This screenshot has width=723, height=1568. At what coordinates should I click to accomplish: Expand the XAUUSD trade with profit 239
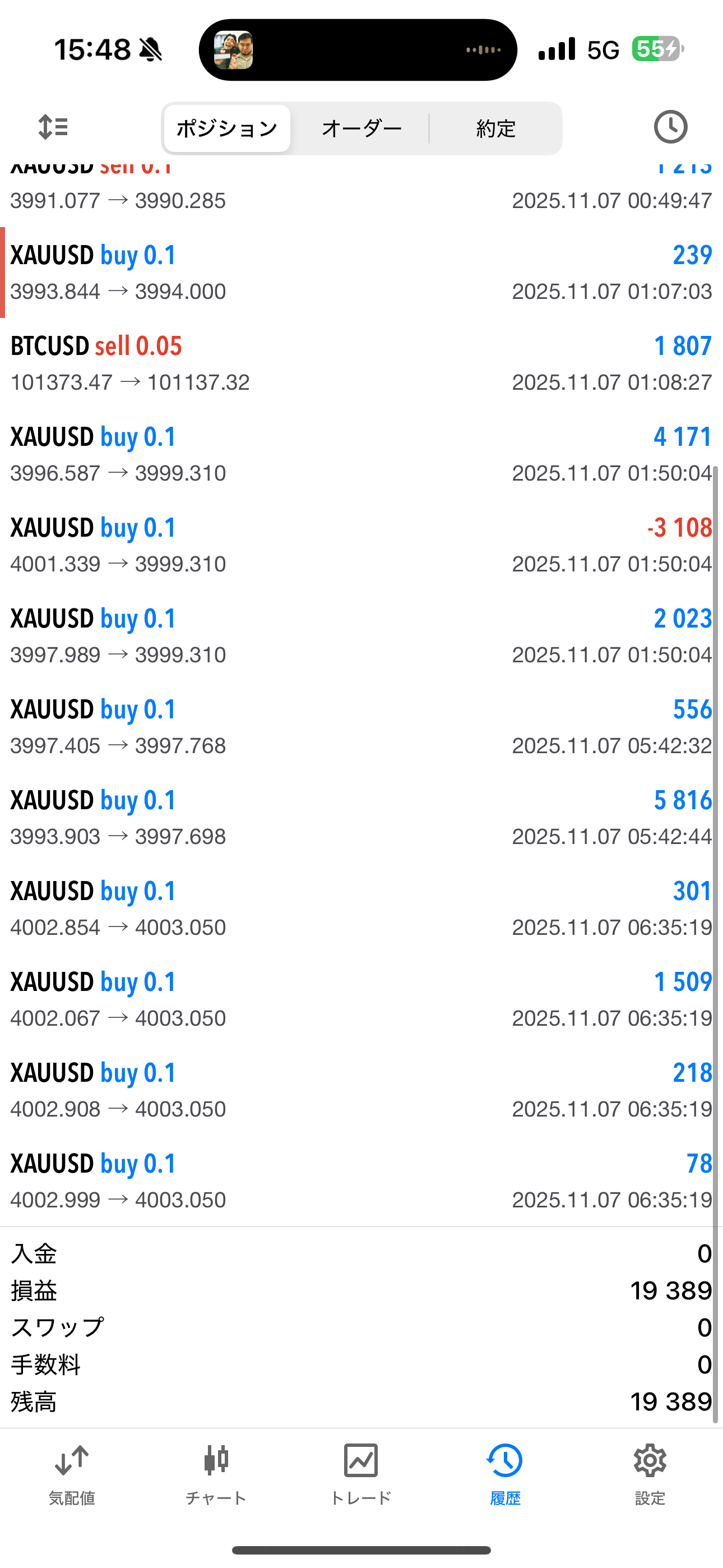[x=361, y=273]
